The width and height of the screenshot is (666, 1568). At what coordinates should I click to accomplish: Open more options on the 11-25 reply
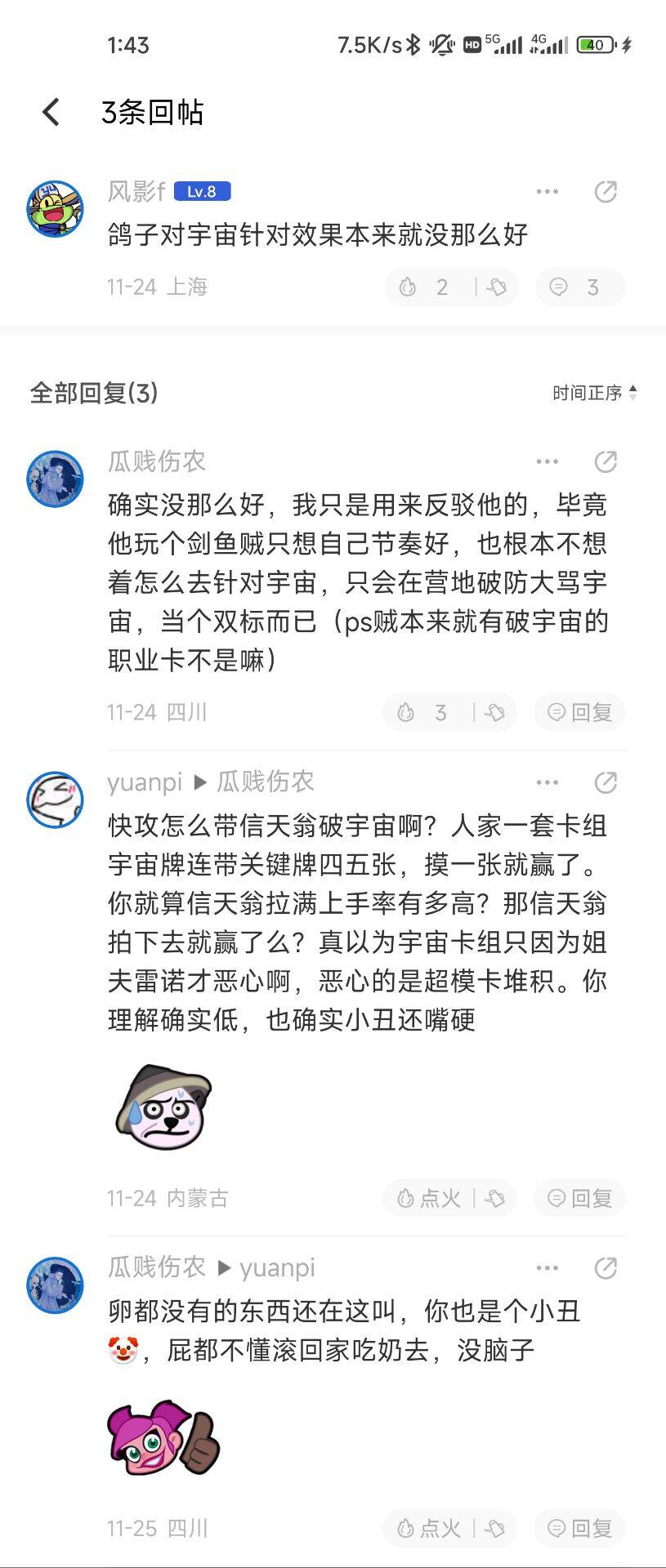[547, 1268]
